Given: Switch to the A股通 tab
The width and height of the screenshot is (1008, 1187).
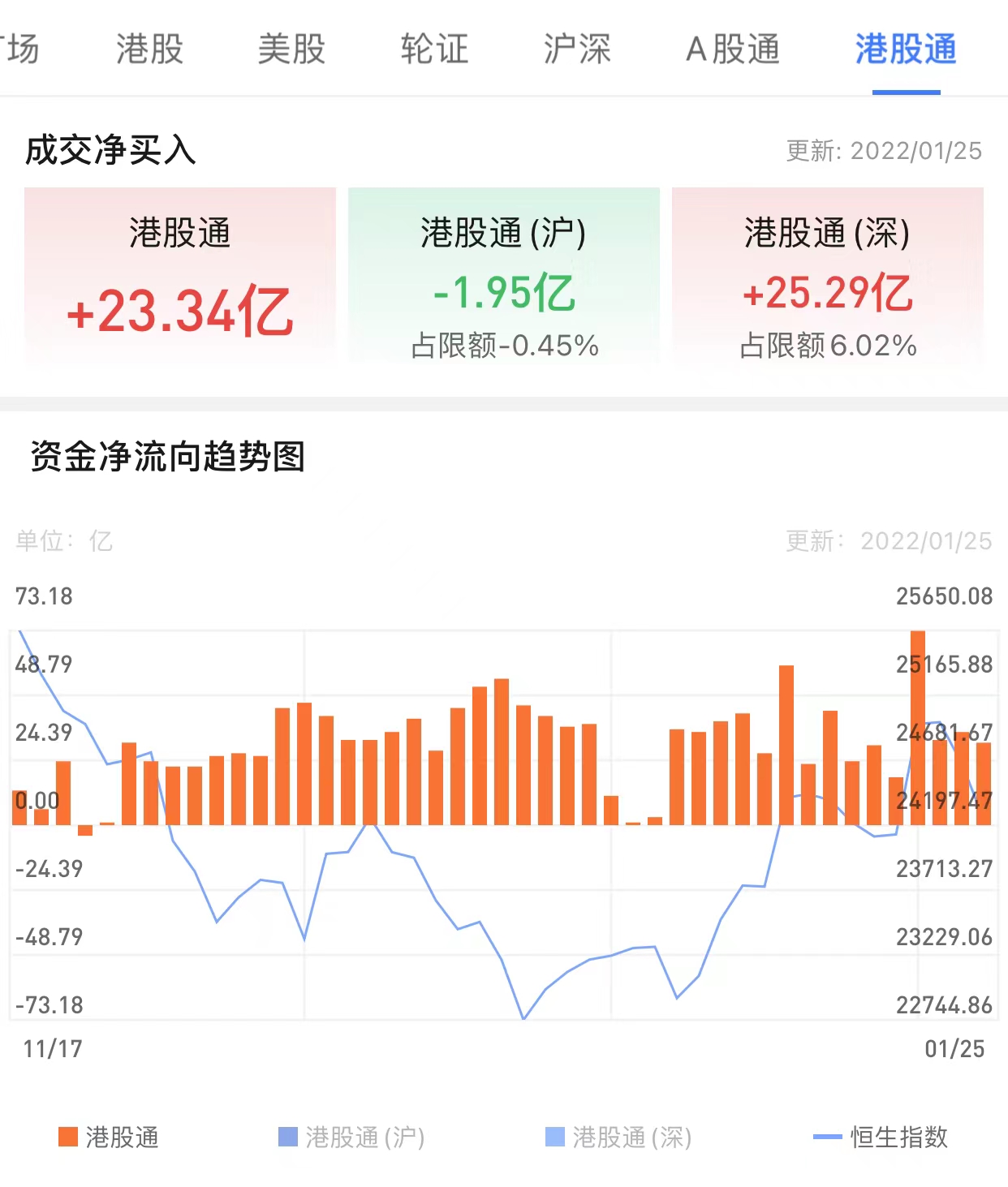Looking at the screenshot, I should [x=733, y=49].
